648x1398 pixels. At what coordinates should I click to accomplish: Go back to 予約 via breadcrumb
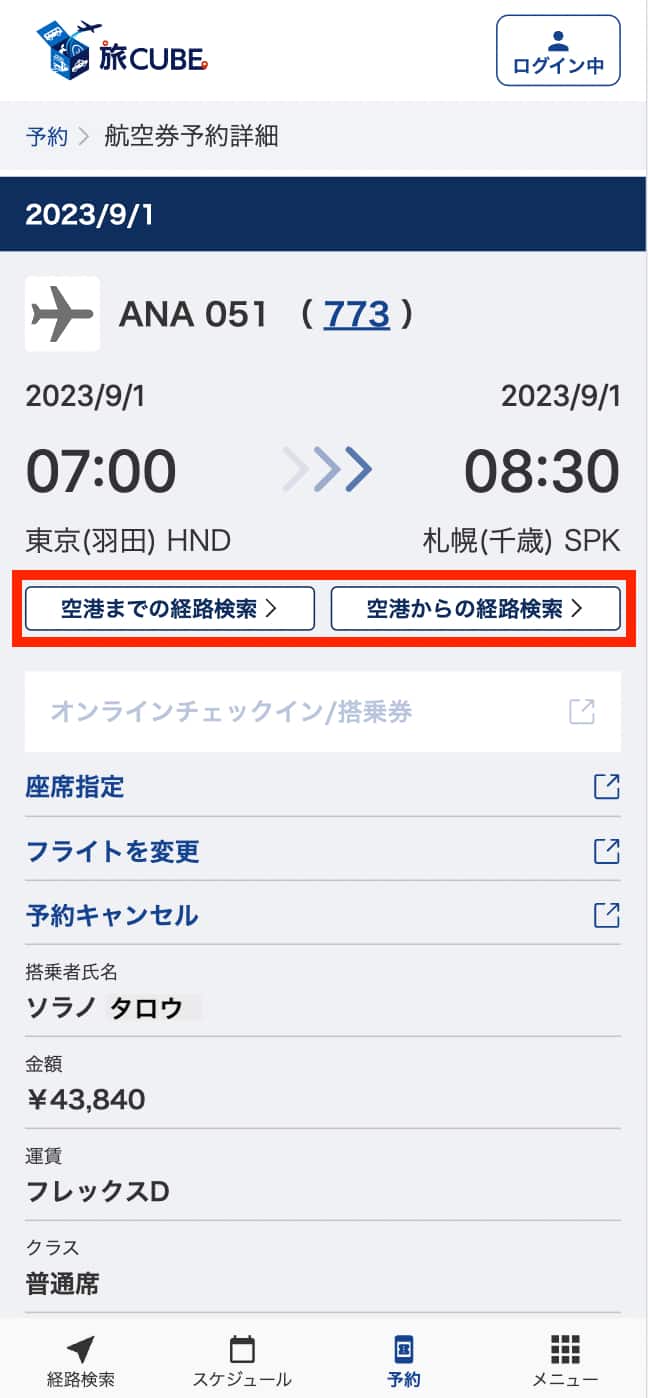click(46, 137)
